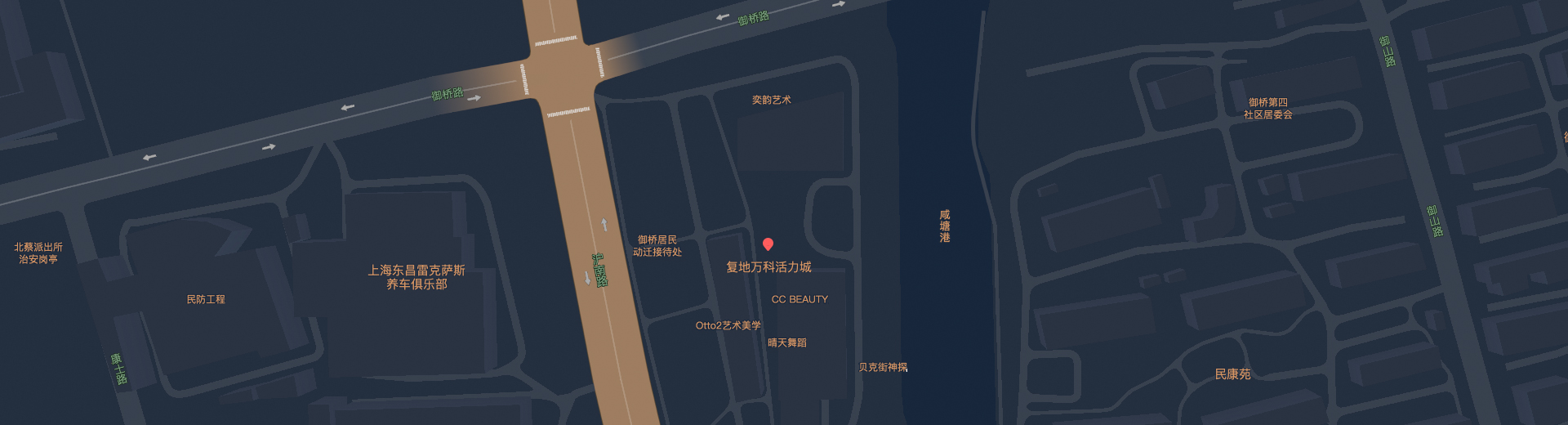Select the 民康苑 place on the map
1568x425 pixels.
(1232, 374)
